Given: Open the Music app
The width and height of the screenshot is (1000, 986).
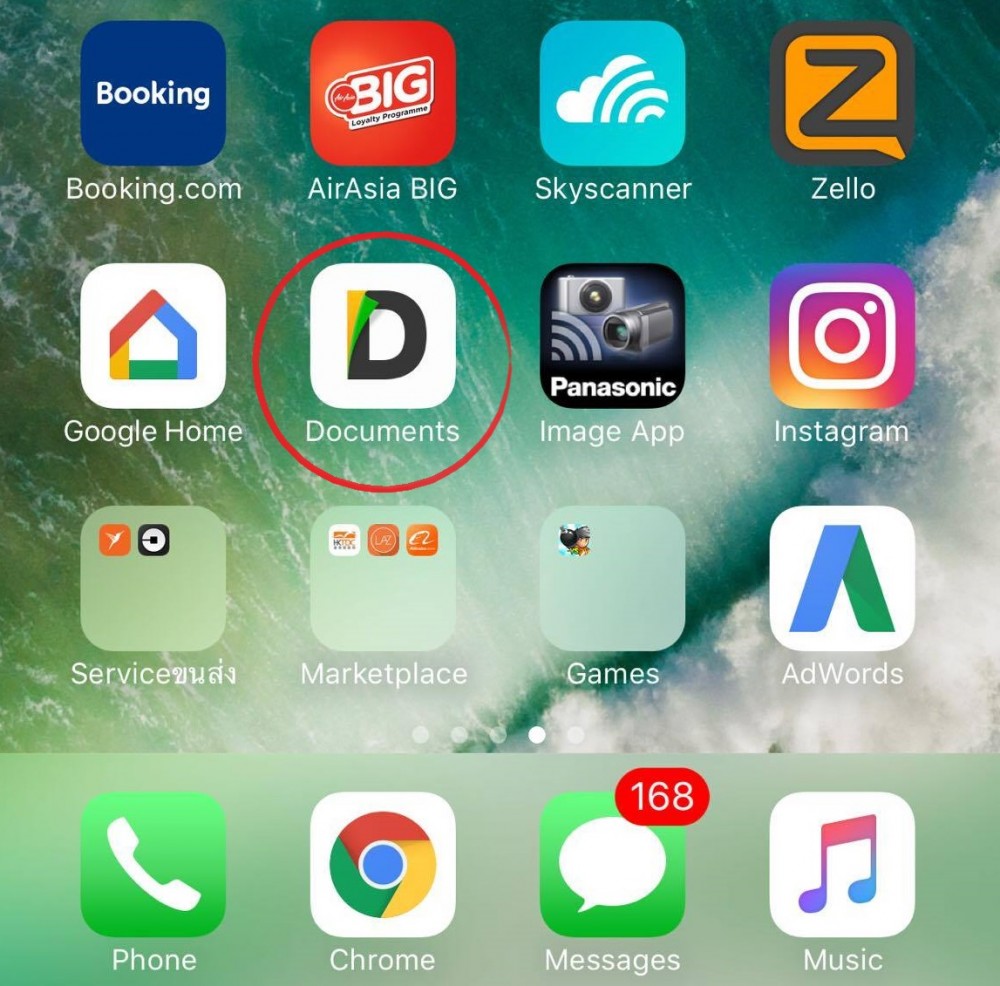Looking at the screenshot, I should tap(842, 865).
